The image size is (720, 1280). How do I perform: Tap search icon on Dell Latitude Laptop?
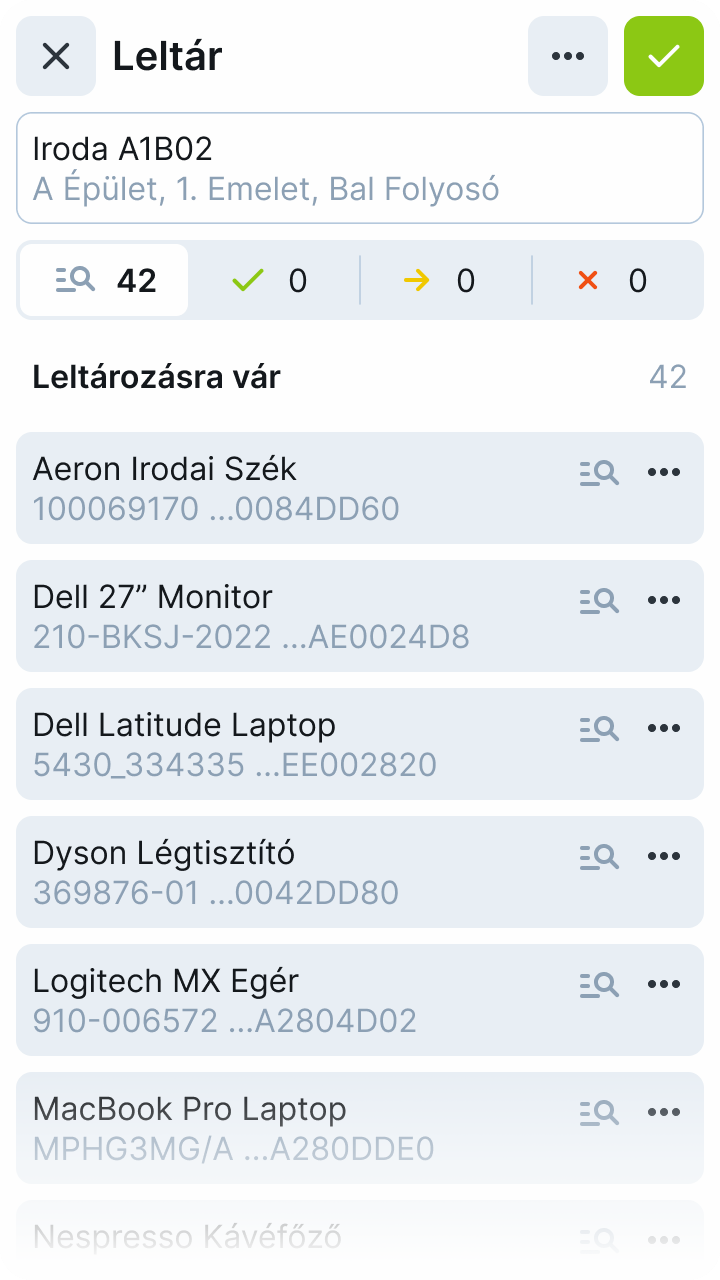[599, 729]
